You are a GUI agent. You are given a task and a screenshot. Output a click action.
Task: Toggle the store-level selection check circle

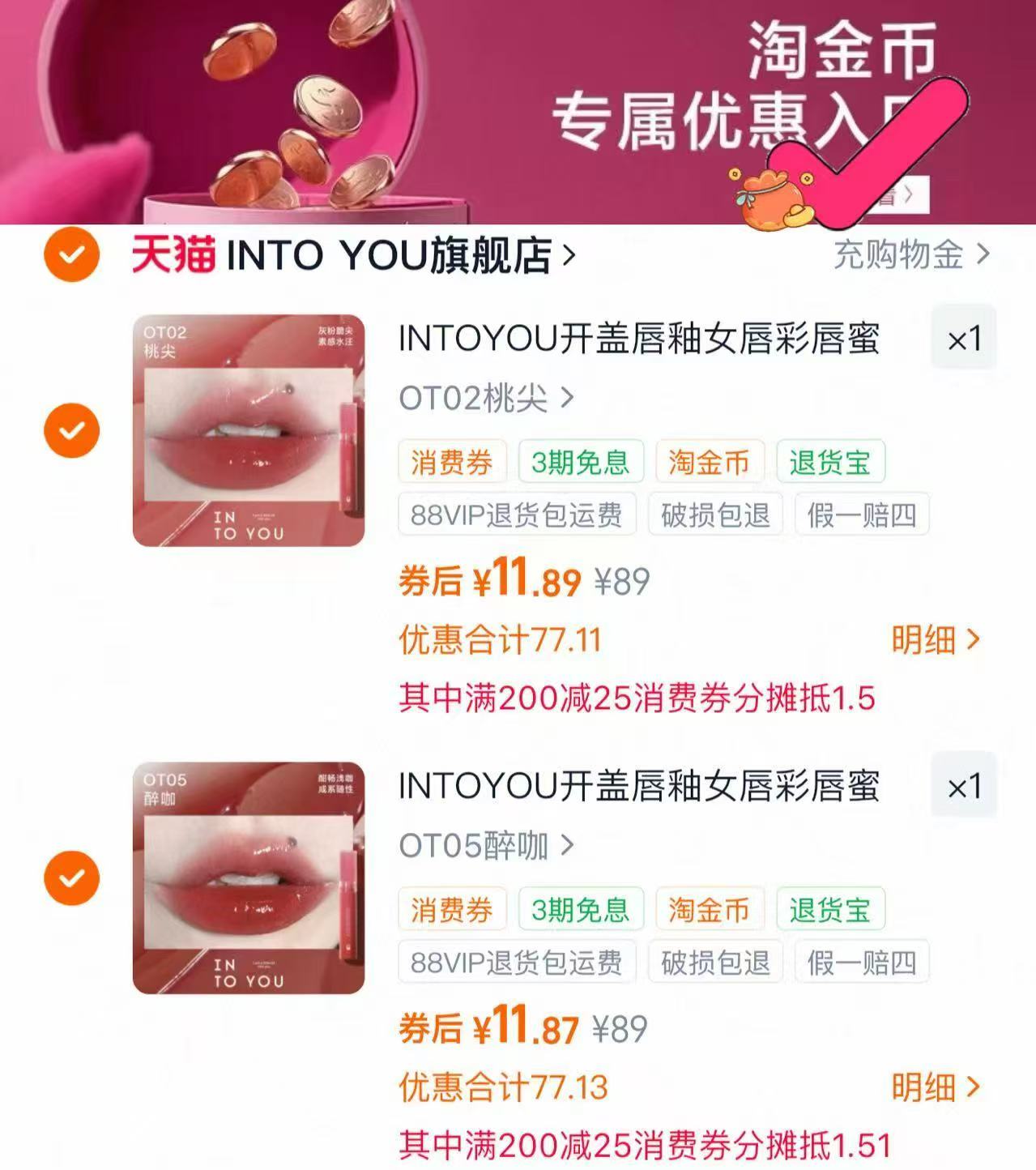71,255
